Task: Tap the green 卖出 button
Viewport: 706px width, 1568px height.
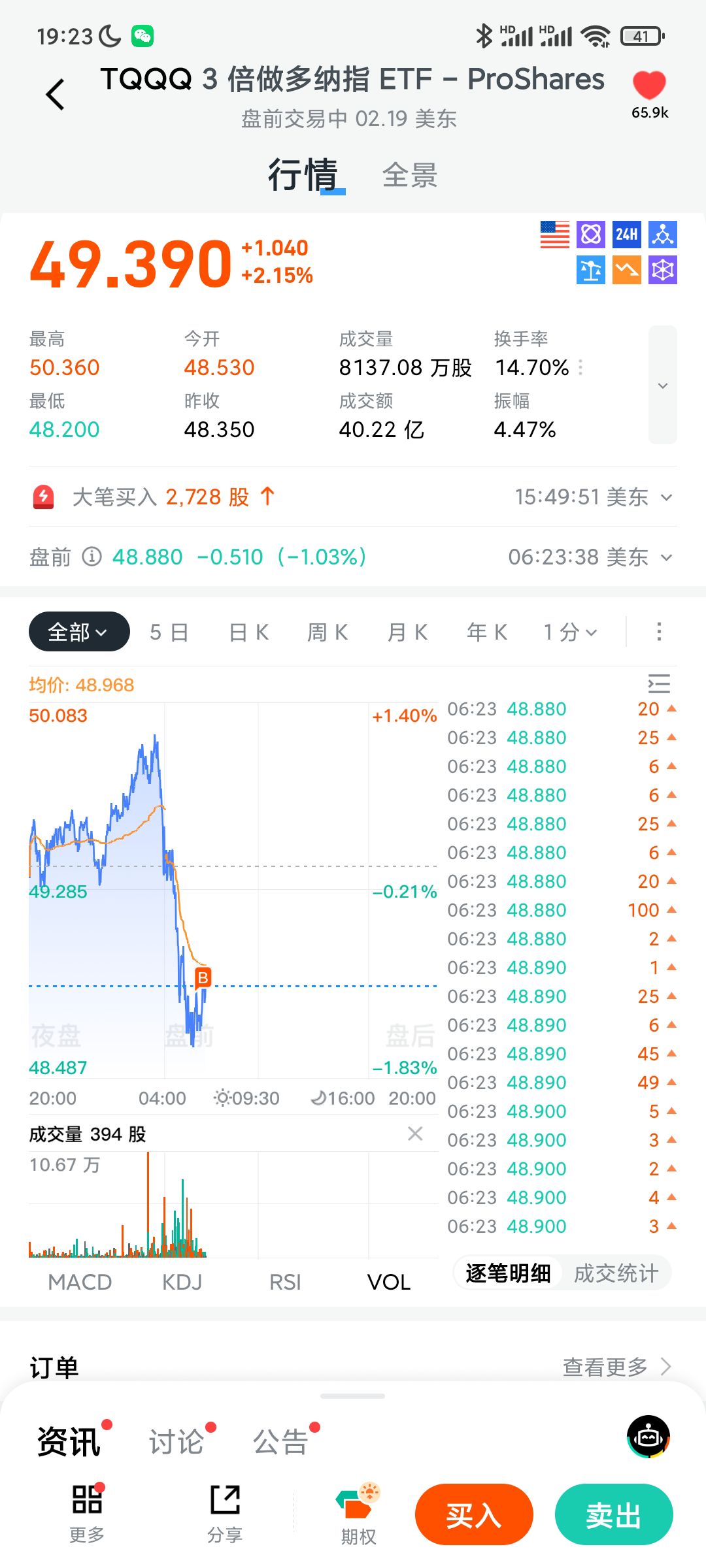Action: (x=613, y=1515)
